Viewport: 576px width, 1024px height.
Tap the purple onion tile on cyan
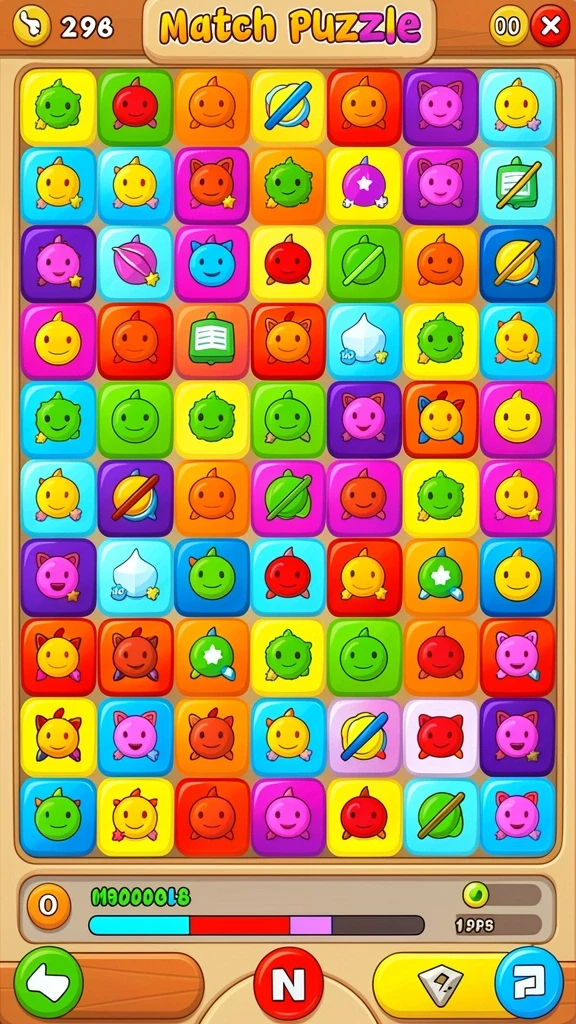[x=135, y=263]
